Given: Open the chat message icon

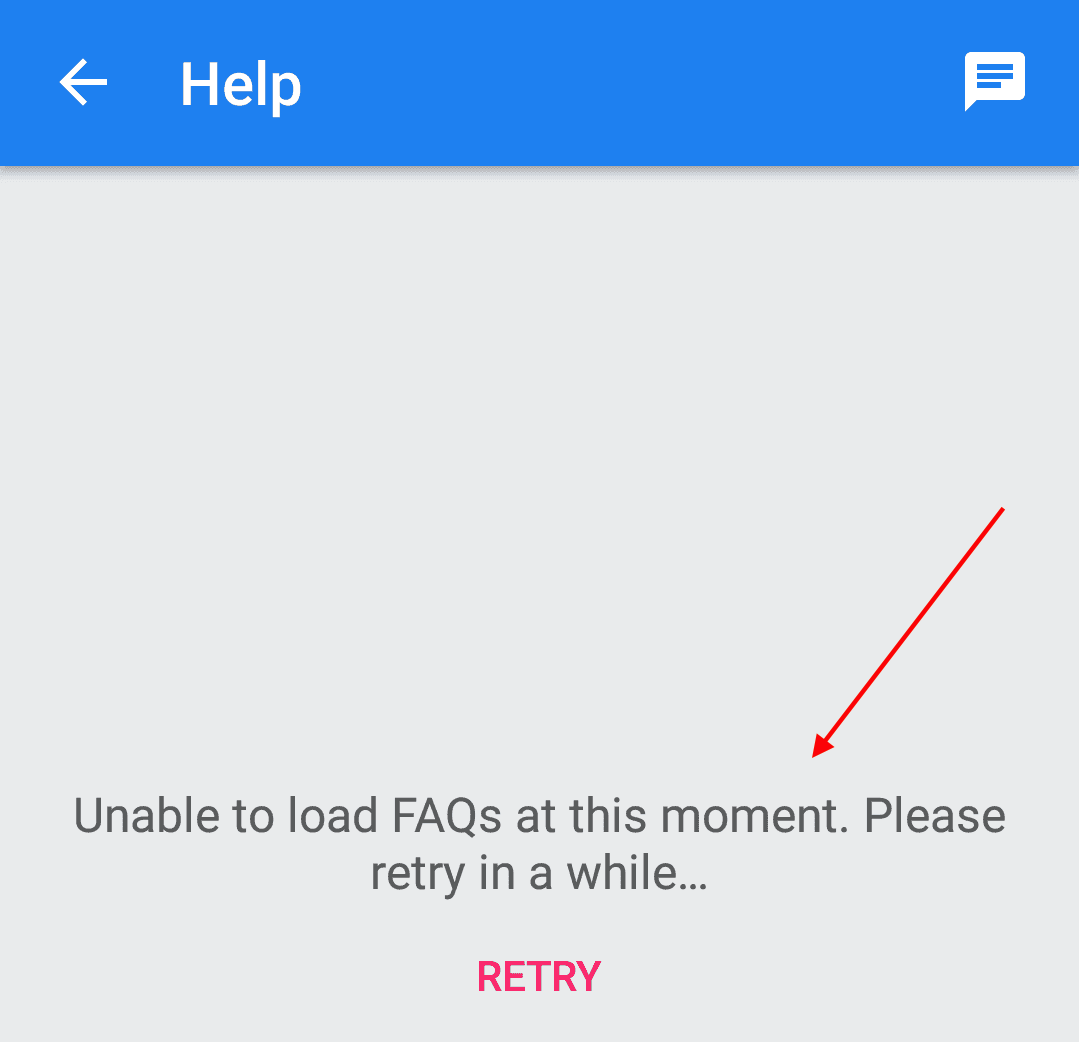Looking at the screenshot, I should [994, 80].
